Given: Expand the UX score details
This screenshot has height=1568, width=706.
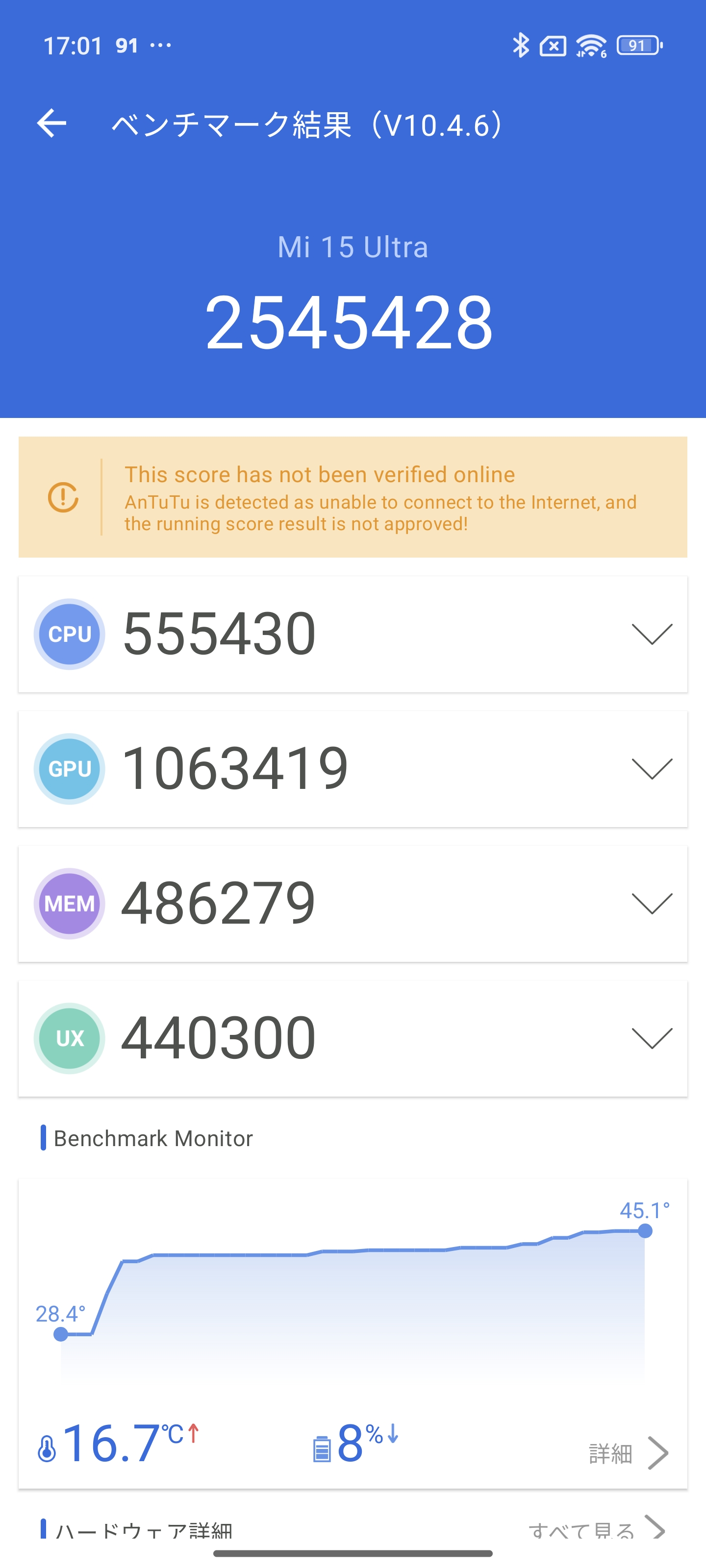Looking at the screenshot, I should [x=651, y=1038].
